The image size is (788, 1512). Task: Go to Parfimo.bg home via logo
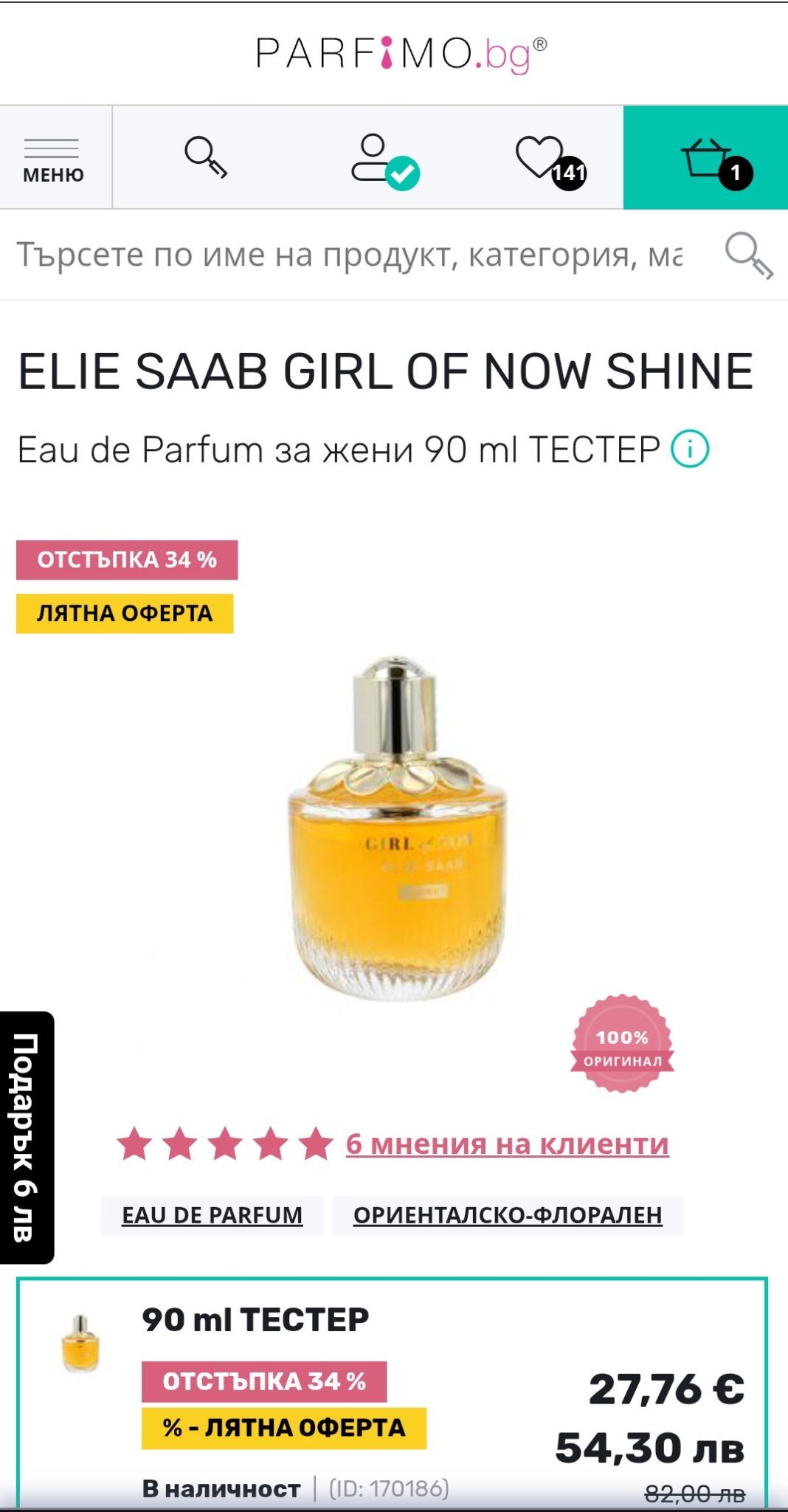tap(401, 55)
